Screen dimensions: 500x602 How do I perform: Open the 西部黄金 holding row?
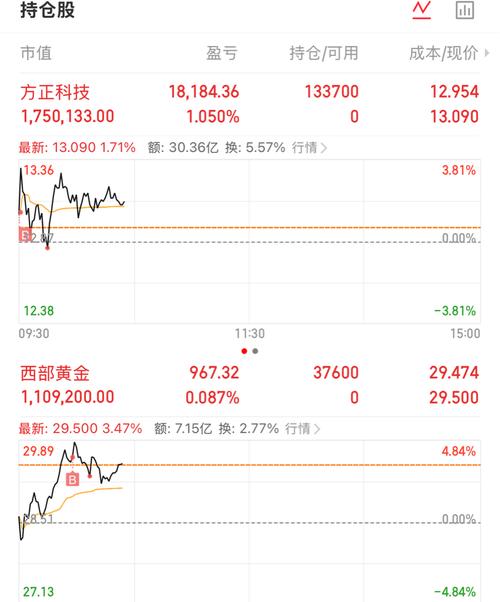250,385
